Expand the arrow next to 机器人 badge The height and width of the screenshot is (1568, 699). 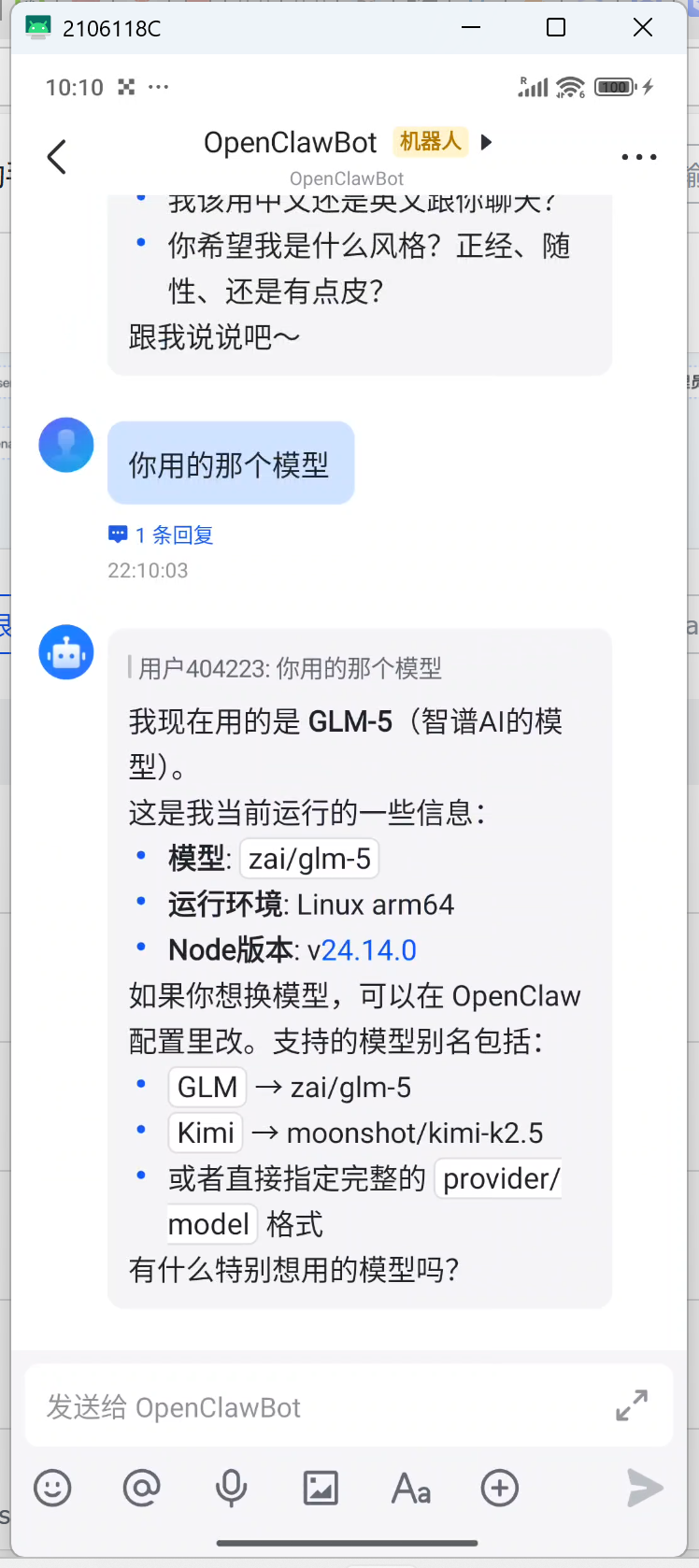click(486, 142)
